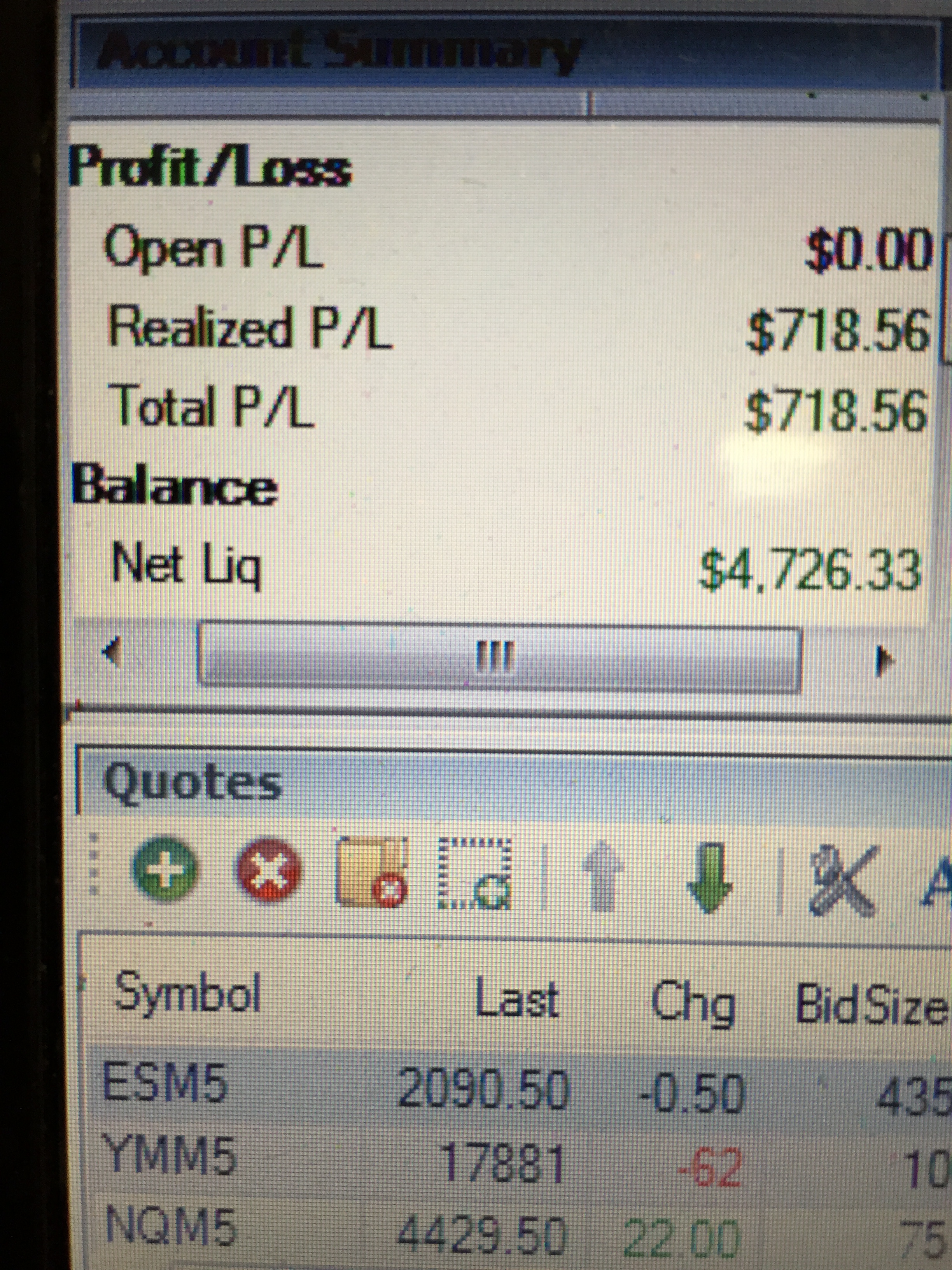Sort quotes by the Chg column header
The height and width of the screenshot is (1270, 952).
click(693, 1002)
